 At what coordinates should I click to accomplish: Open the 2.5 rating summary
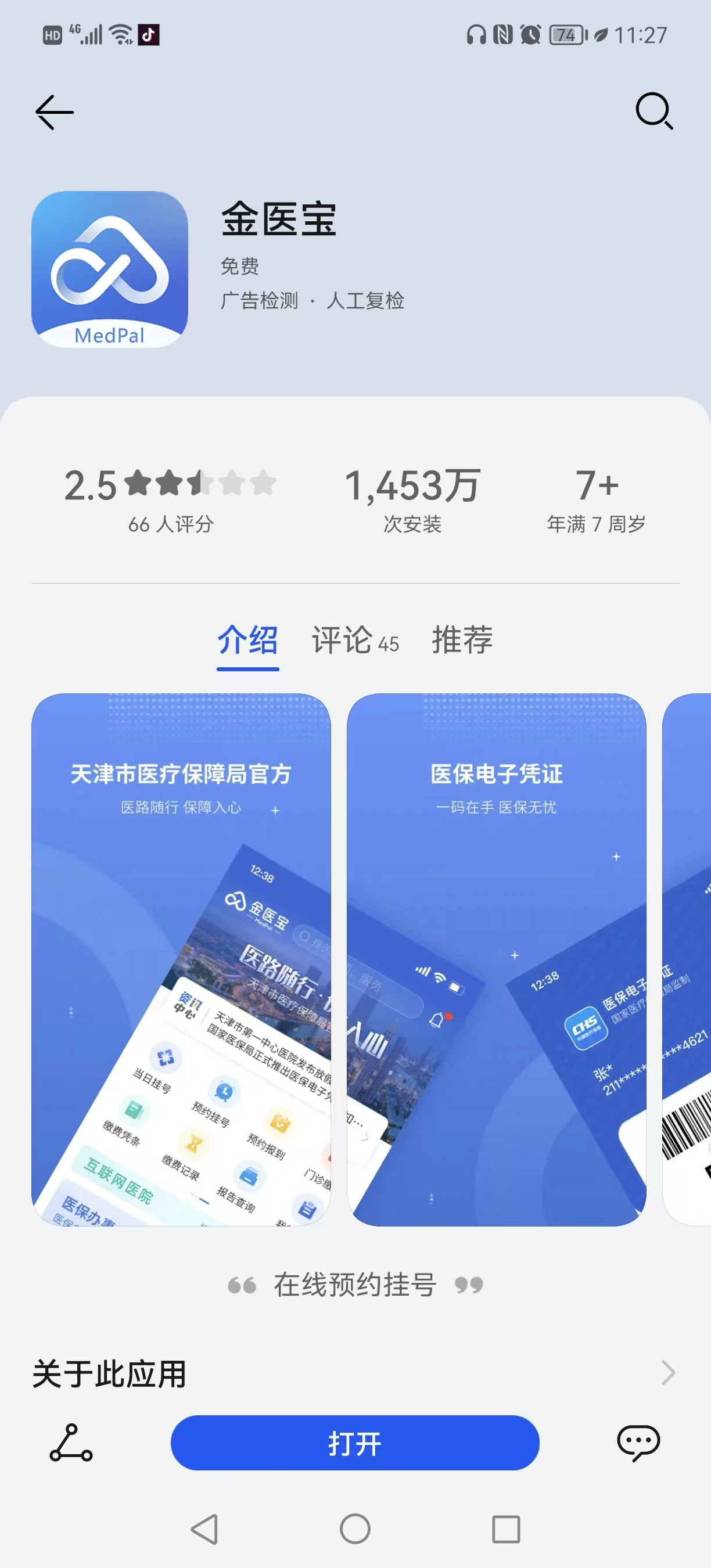click(x=170, y=499)
